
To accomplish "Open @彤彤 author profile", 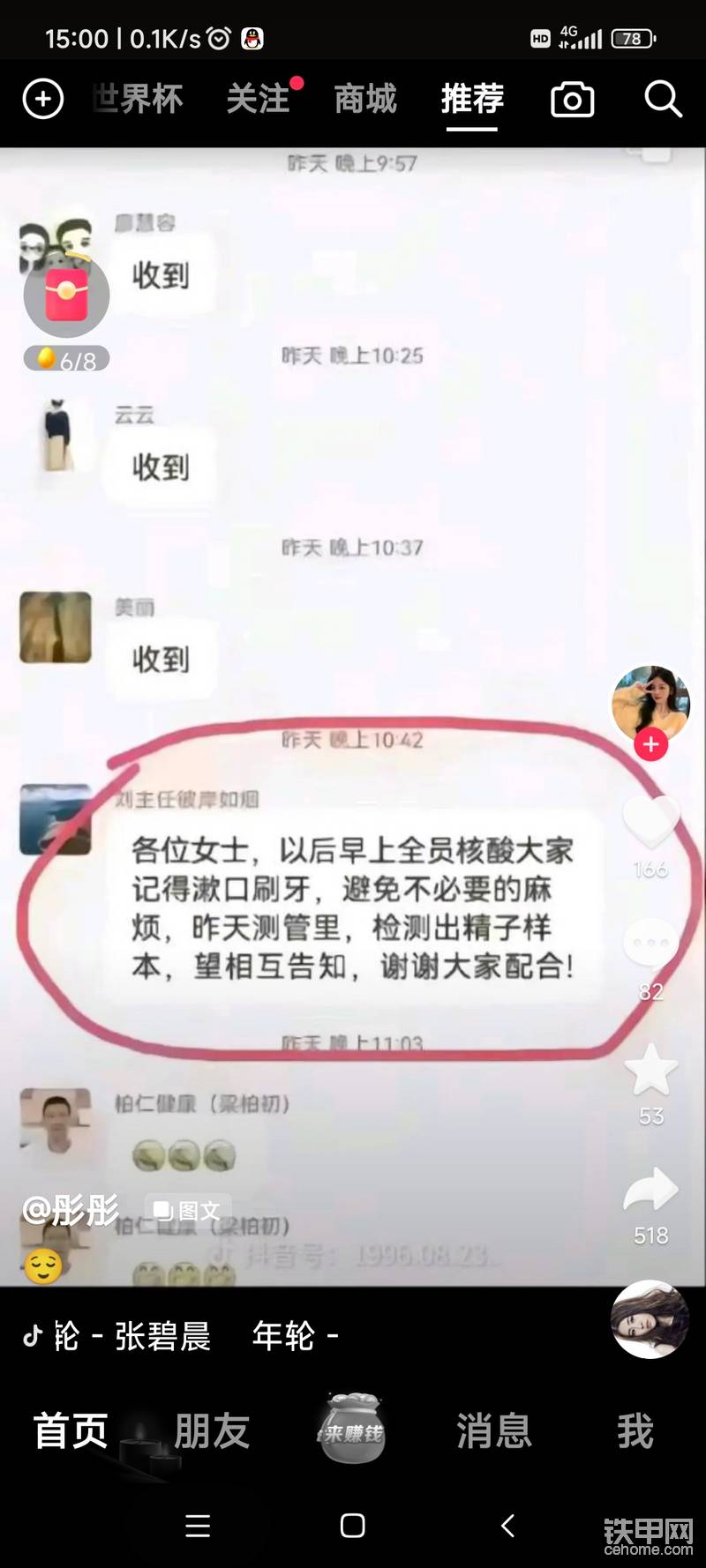I will (71, 1210).
